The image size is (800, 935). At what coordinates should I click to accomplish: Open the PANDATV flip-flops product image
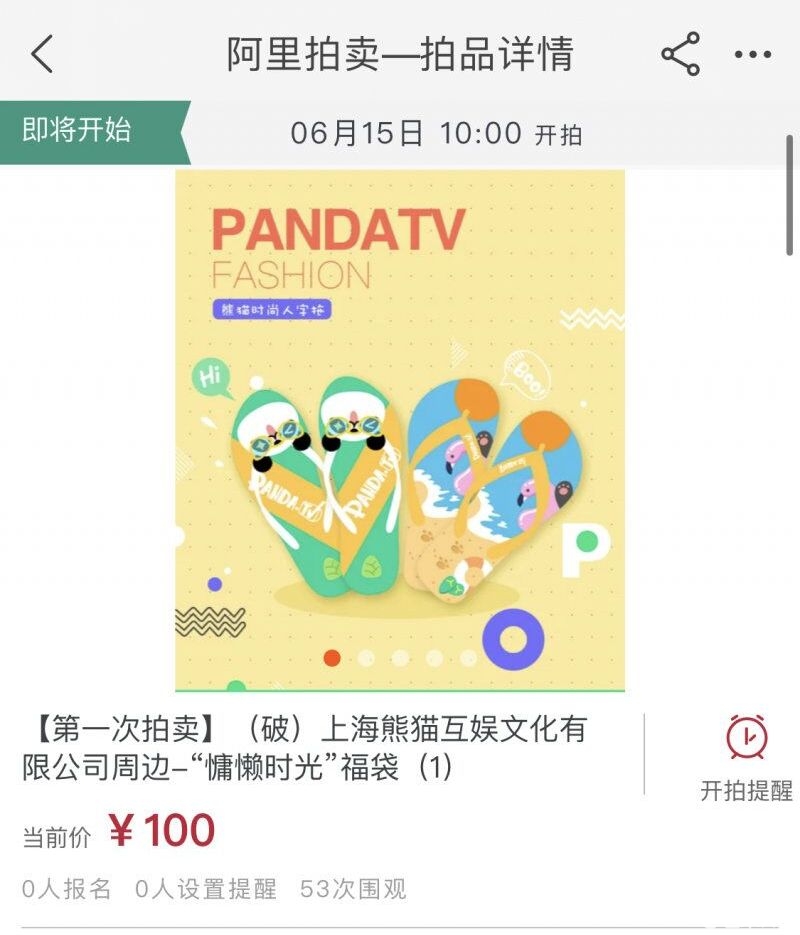[x=400, y=430]
